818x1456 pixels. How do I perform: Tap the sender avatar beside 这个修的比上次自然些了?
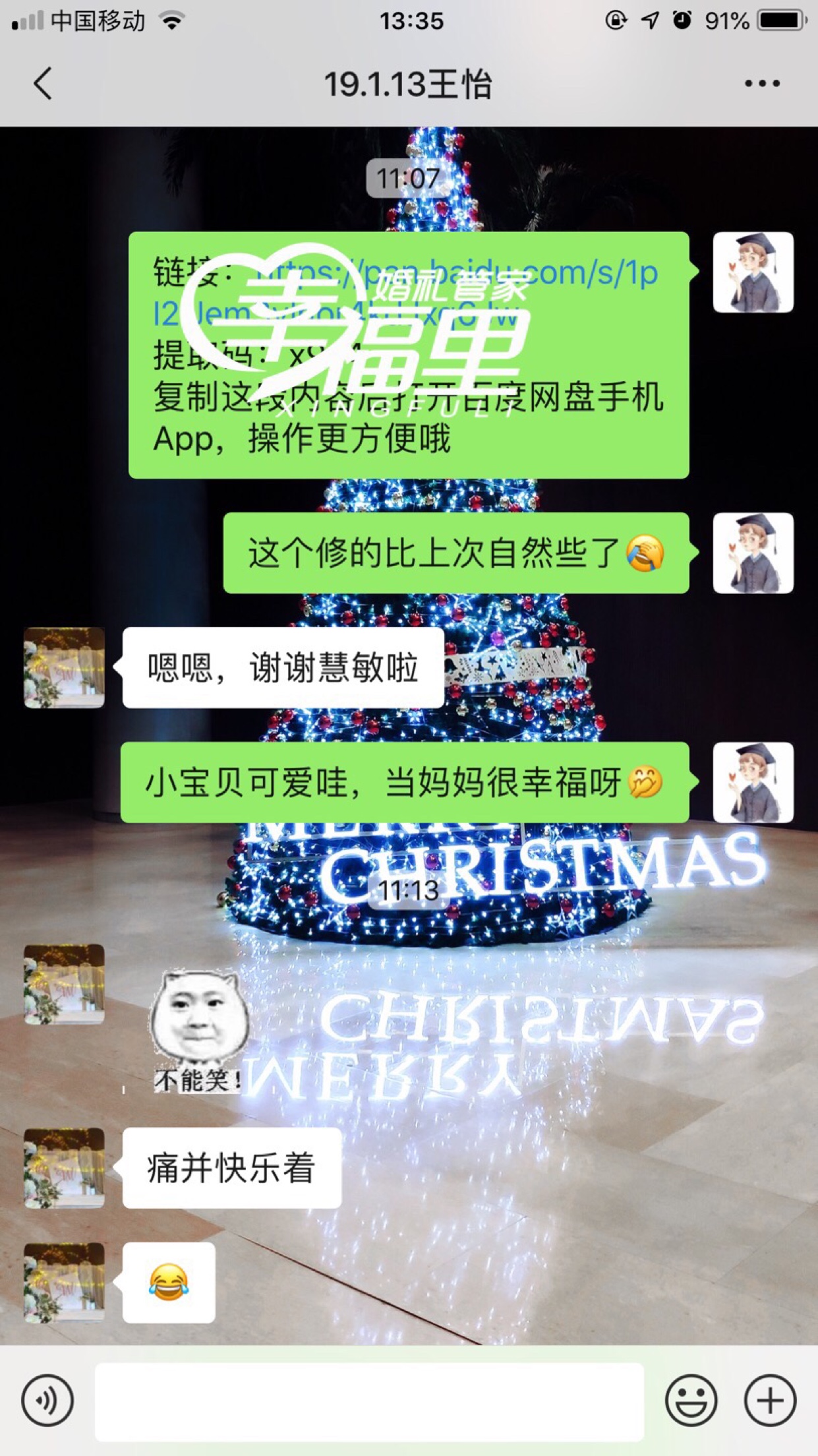point(753,553)
